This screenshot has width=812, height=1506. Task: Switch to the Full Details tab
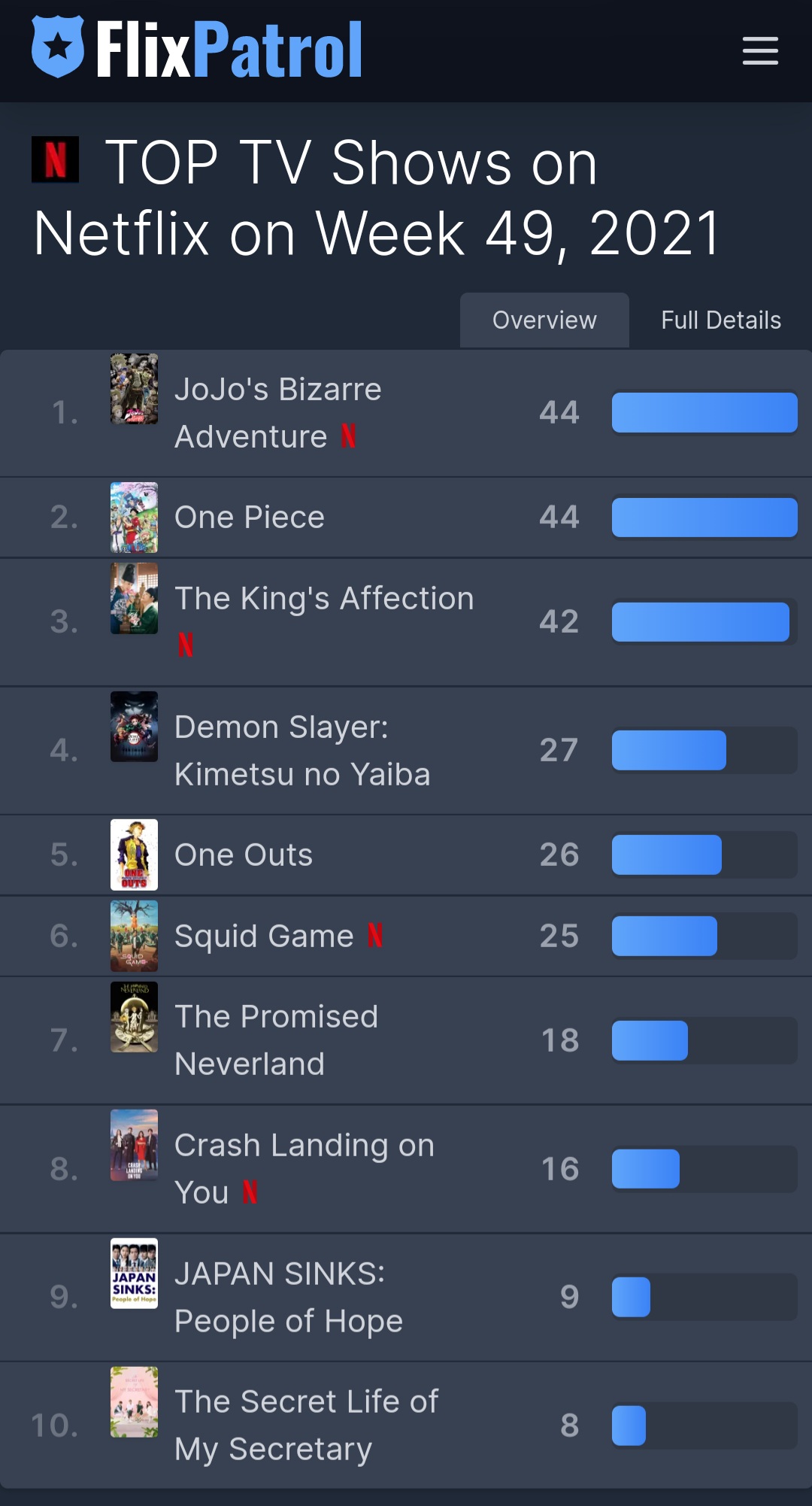tap(720, 320)
